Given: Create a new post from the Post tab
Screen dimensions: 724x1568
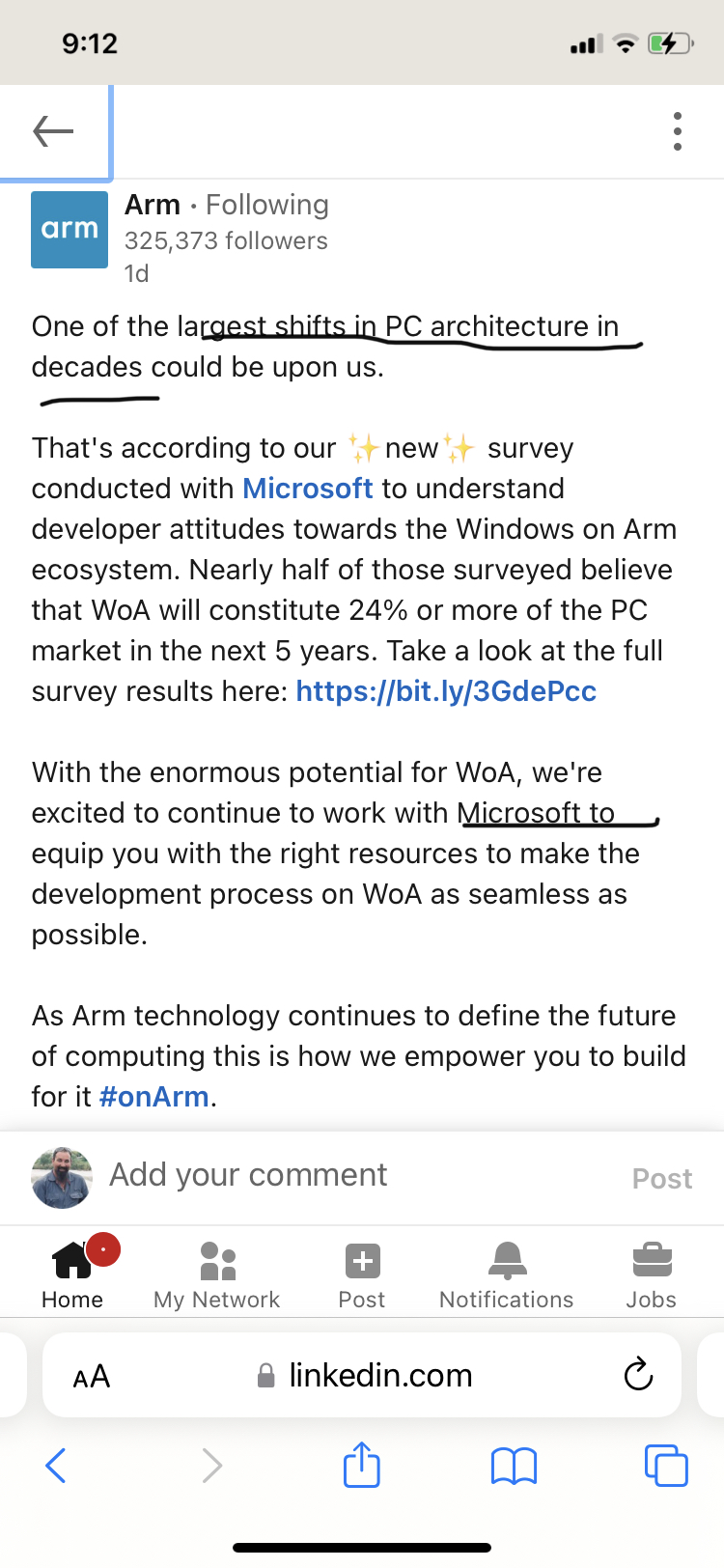Looking at the screenshot, I should pos(362,1273).
